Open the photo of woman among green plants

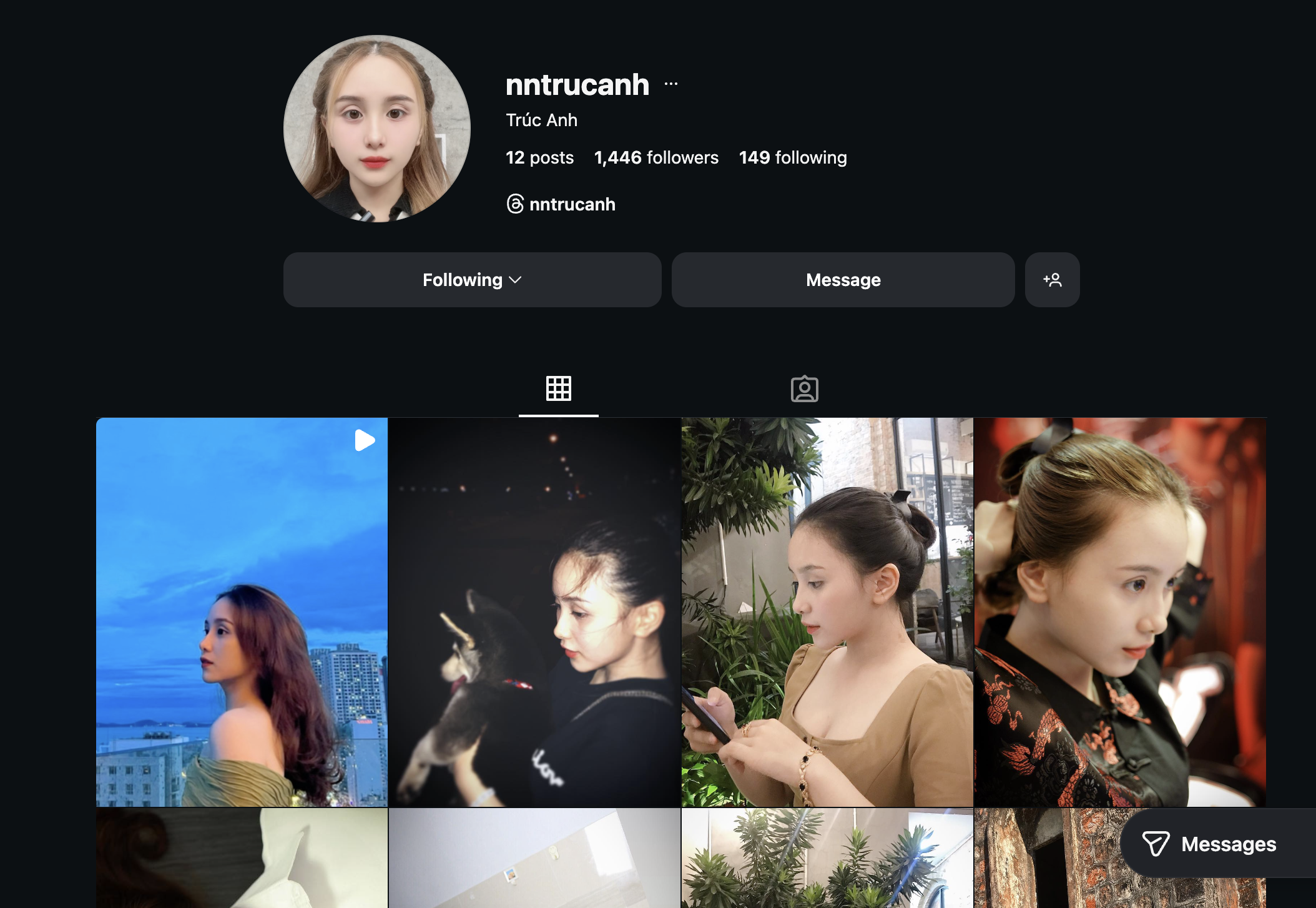[827, 612]
